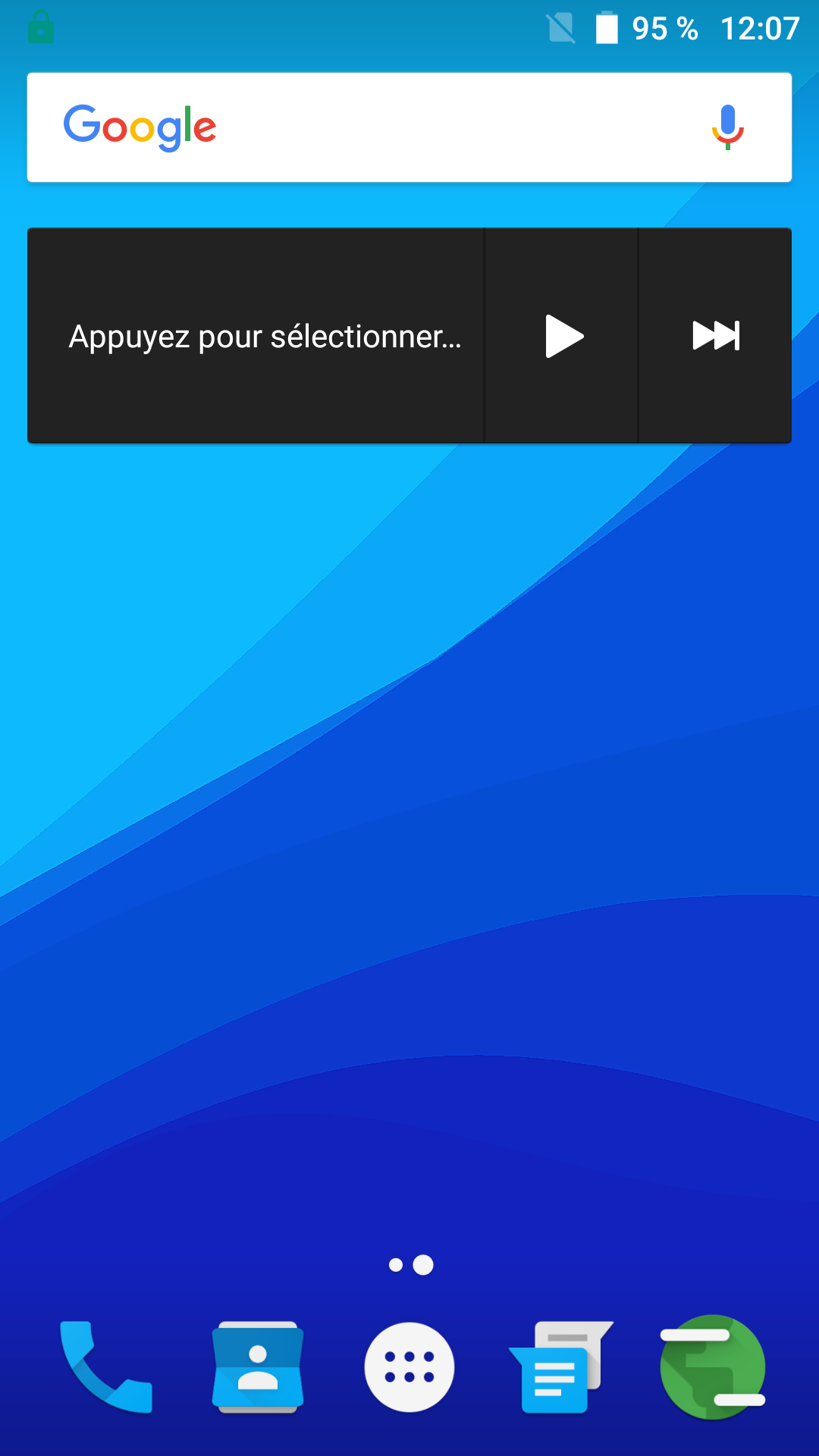The height and width of the screenshot is (1456, 819).
Task: Open the app drawer
Action: [x=409, y=1367]
